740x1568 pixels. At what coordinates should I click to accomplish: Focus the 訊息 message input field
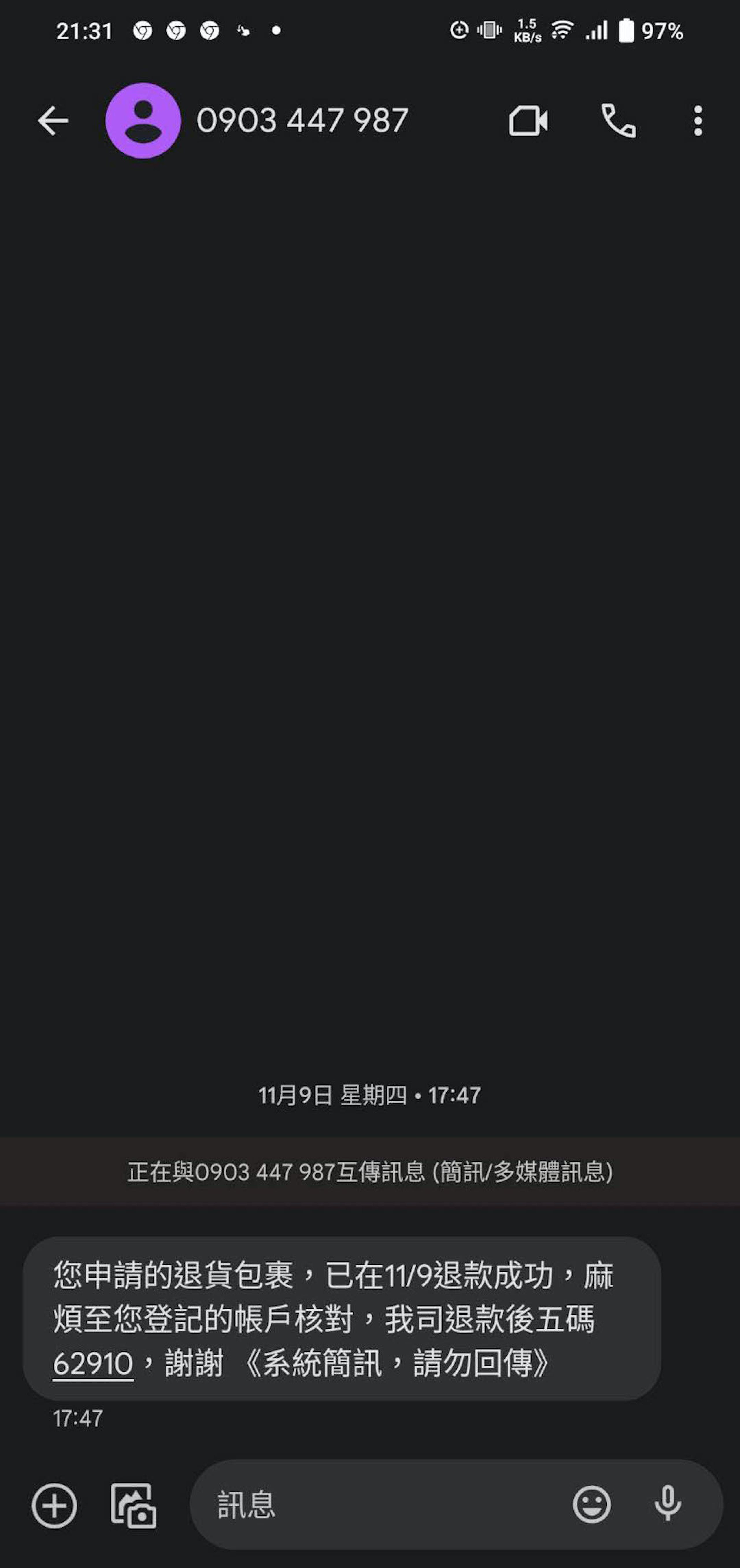377,1505
